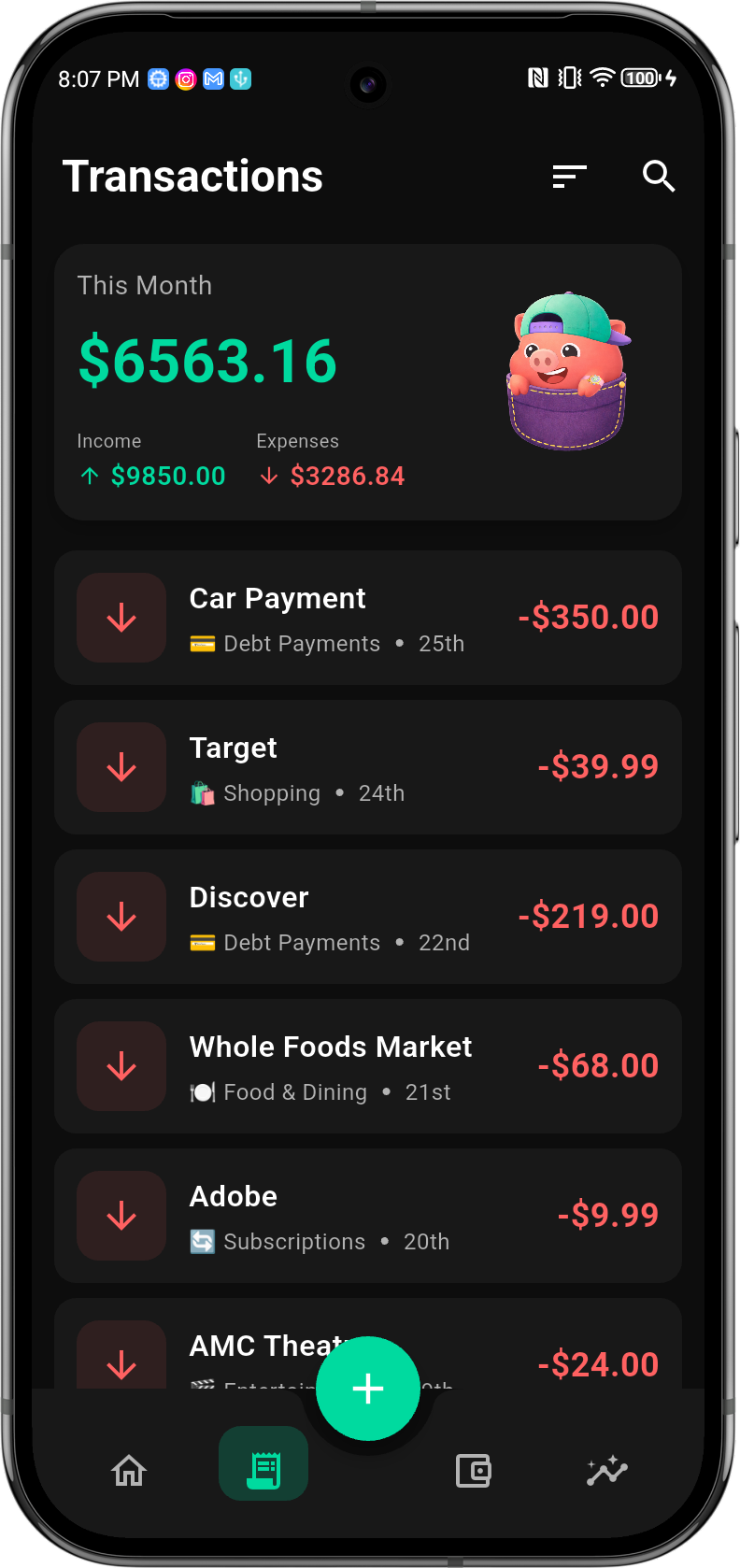
Task: Tap the pig mascot image
Action: (567, 372)
